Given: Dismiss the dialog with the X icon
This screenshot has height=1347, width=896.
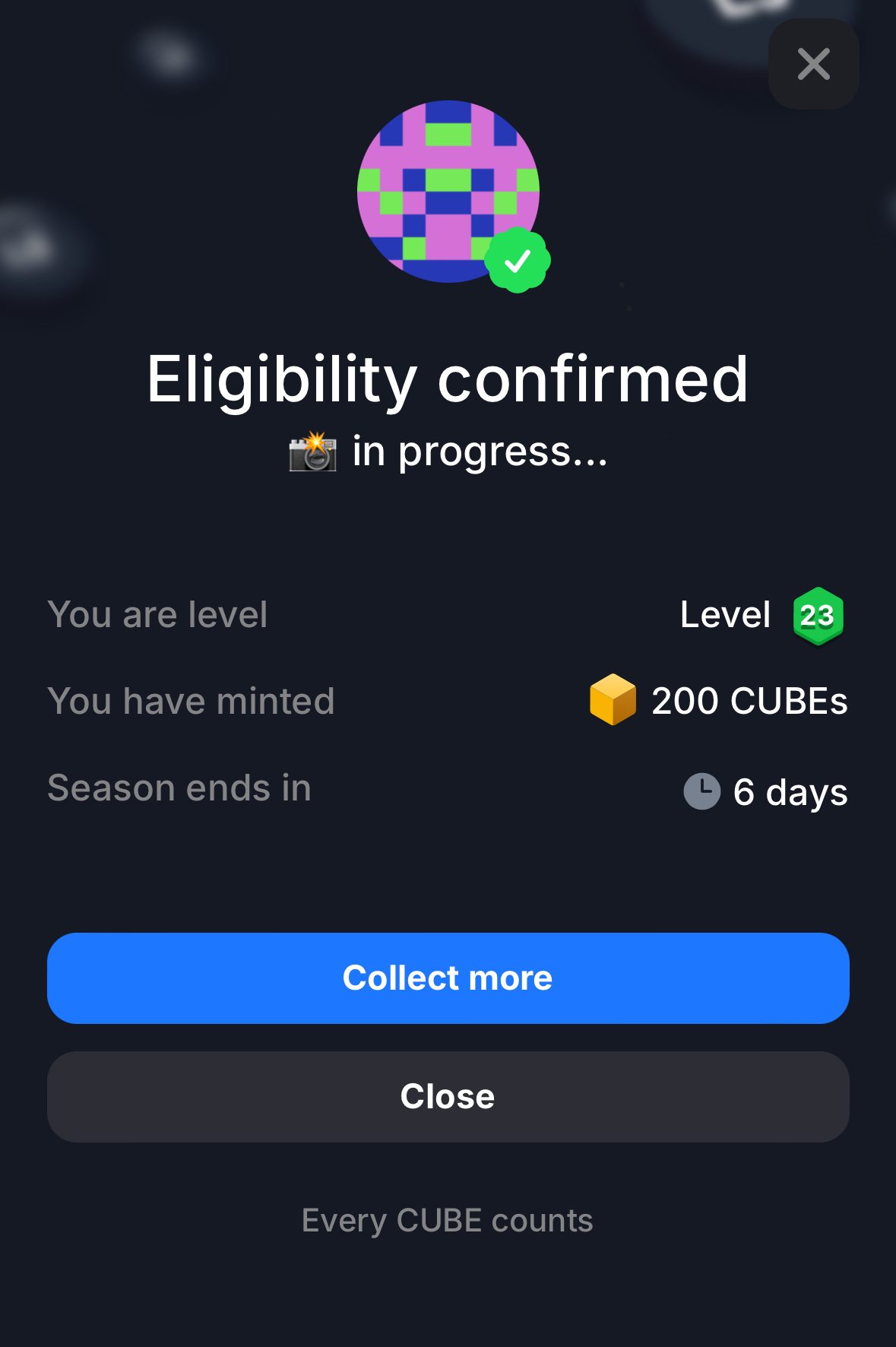Looking at the screenshot, I should pyautogui.click(x=813, y=65).
